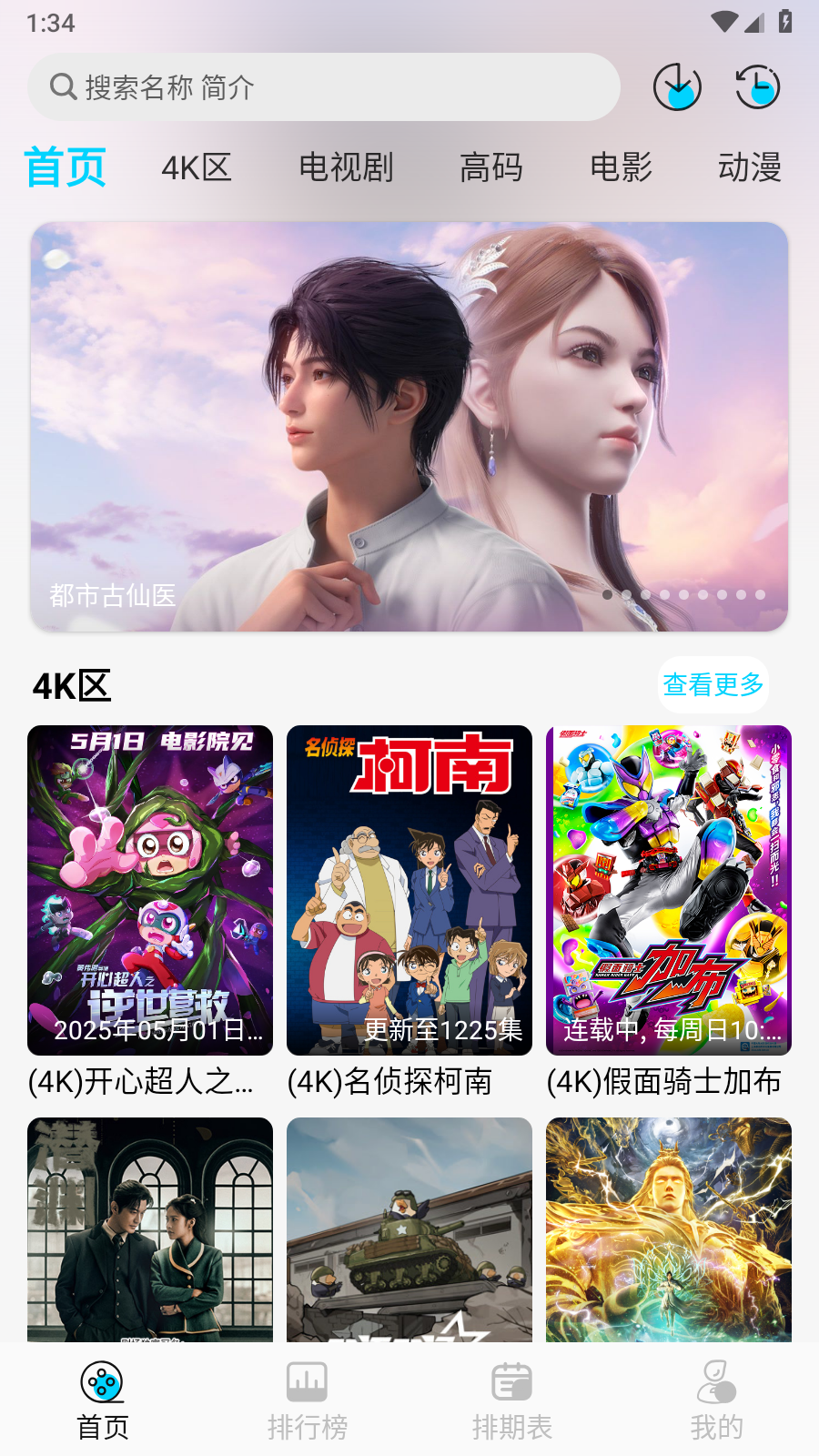Open the watch history icon
Viewport: 819px width, 1456px height.
(x=757, y=87)
